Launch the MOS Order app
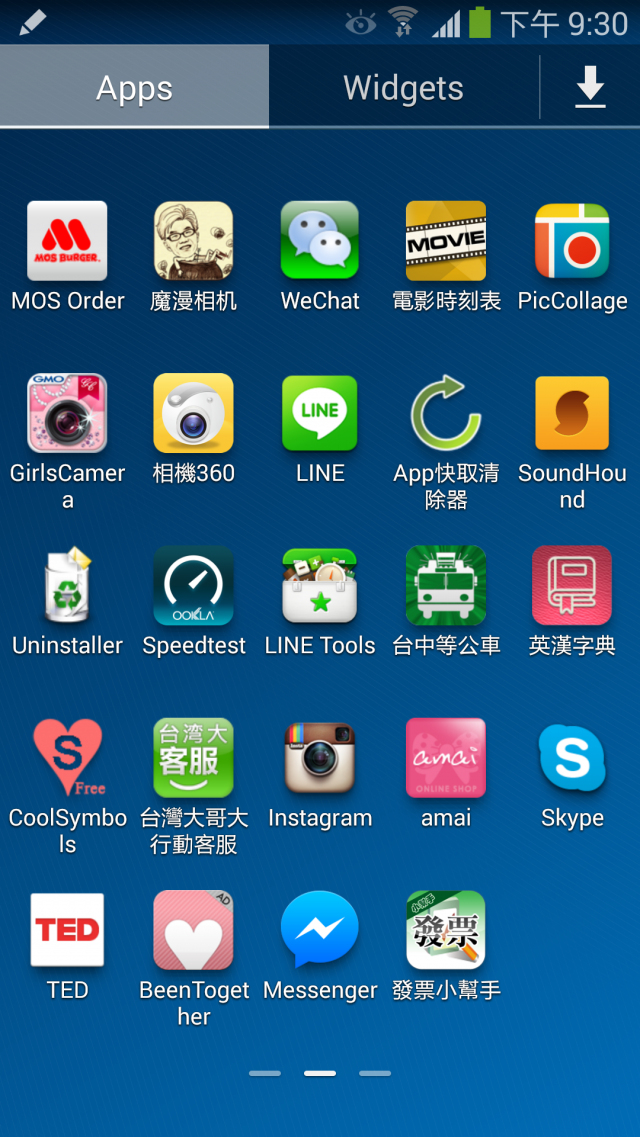Viewport: 640px width, 1138px height. (67, 241)
